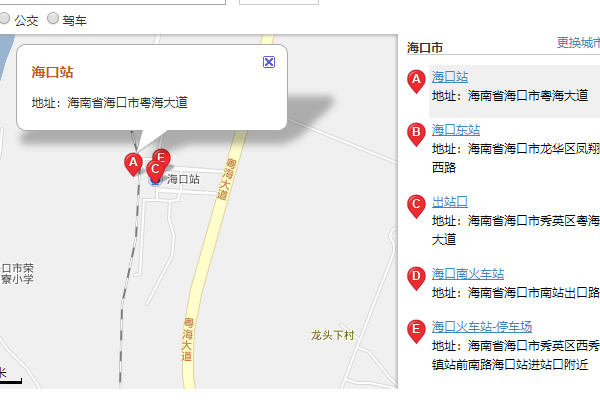
Task: Tap 更换城市 to change city
Action: [x=578, y=43]
